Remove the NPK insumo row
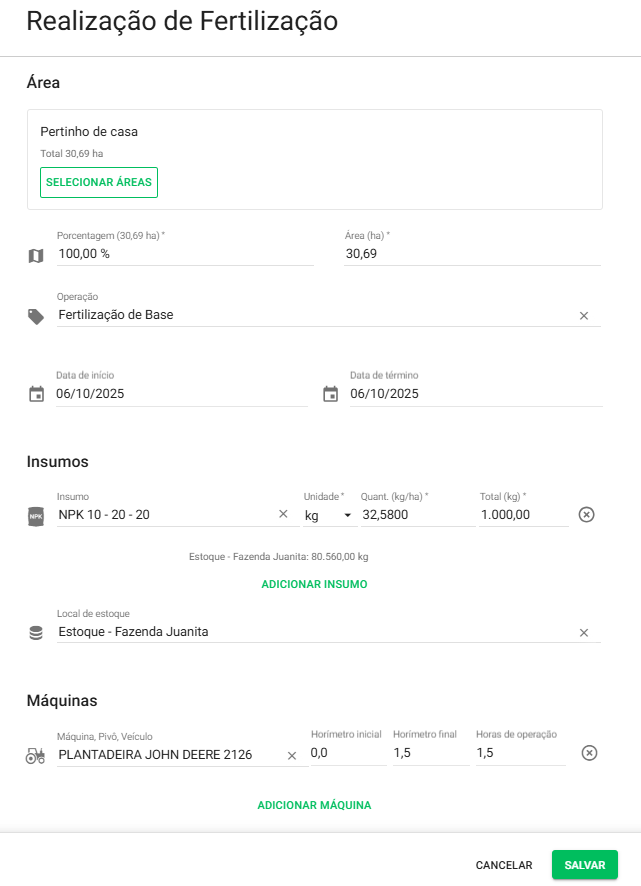This screenshot has height=886, width=641. 587,514
